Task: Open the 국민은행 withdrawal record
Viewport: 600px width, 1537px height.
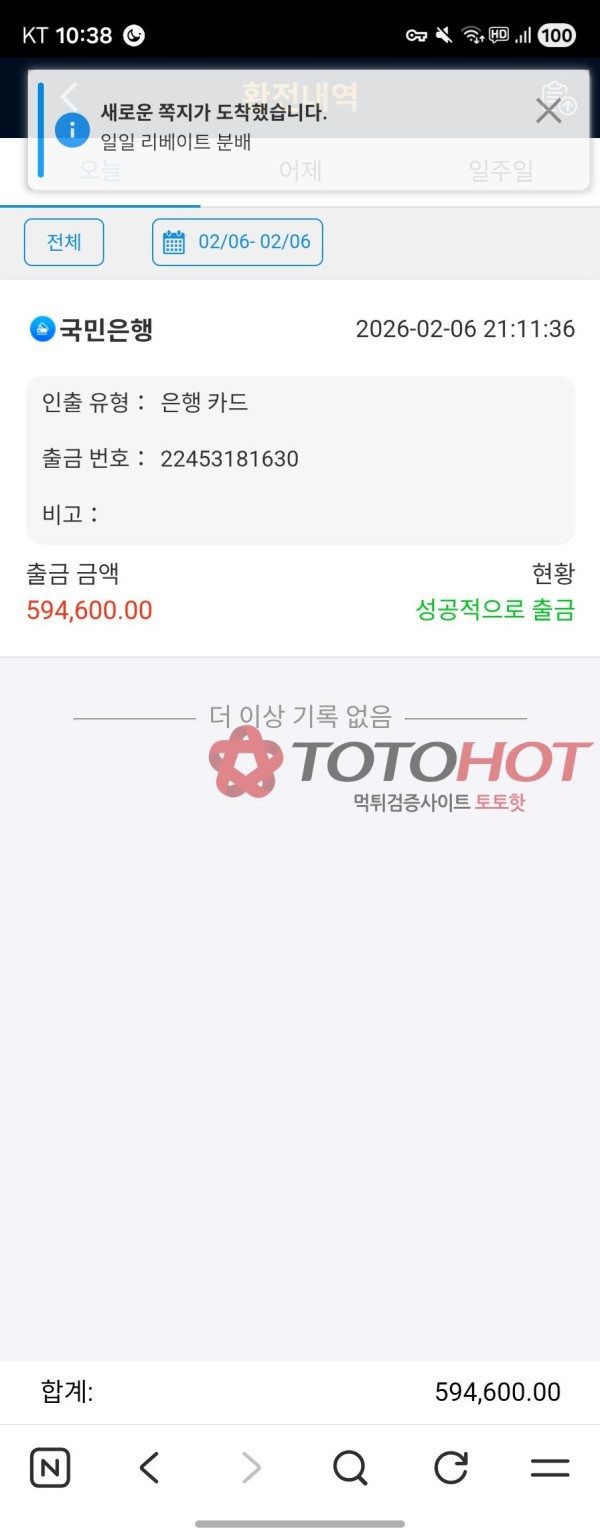Action: [300, 470]
